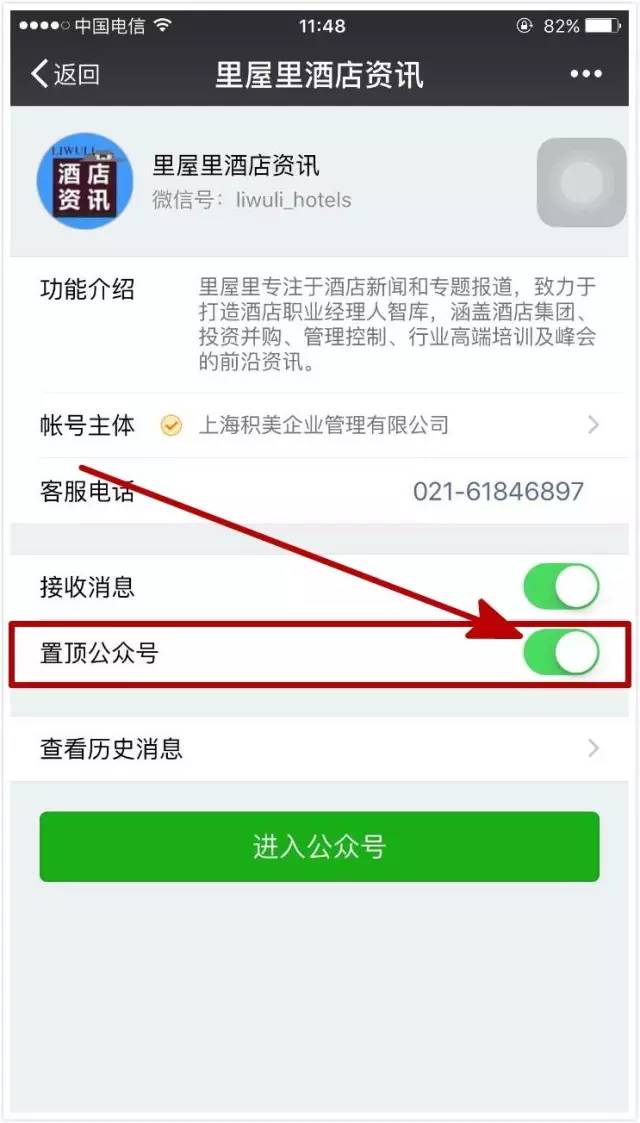Viewport: 640px width, 1123px height.
Task: Call the 客服电话 number 021-61846897
Action: point(498,492)
